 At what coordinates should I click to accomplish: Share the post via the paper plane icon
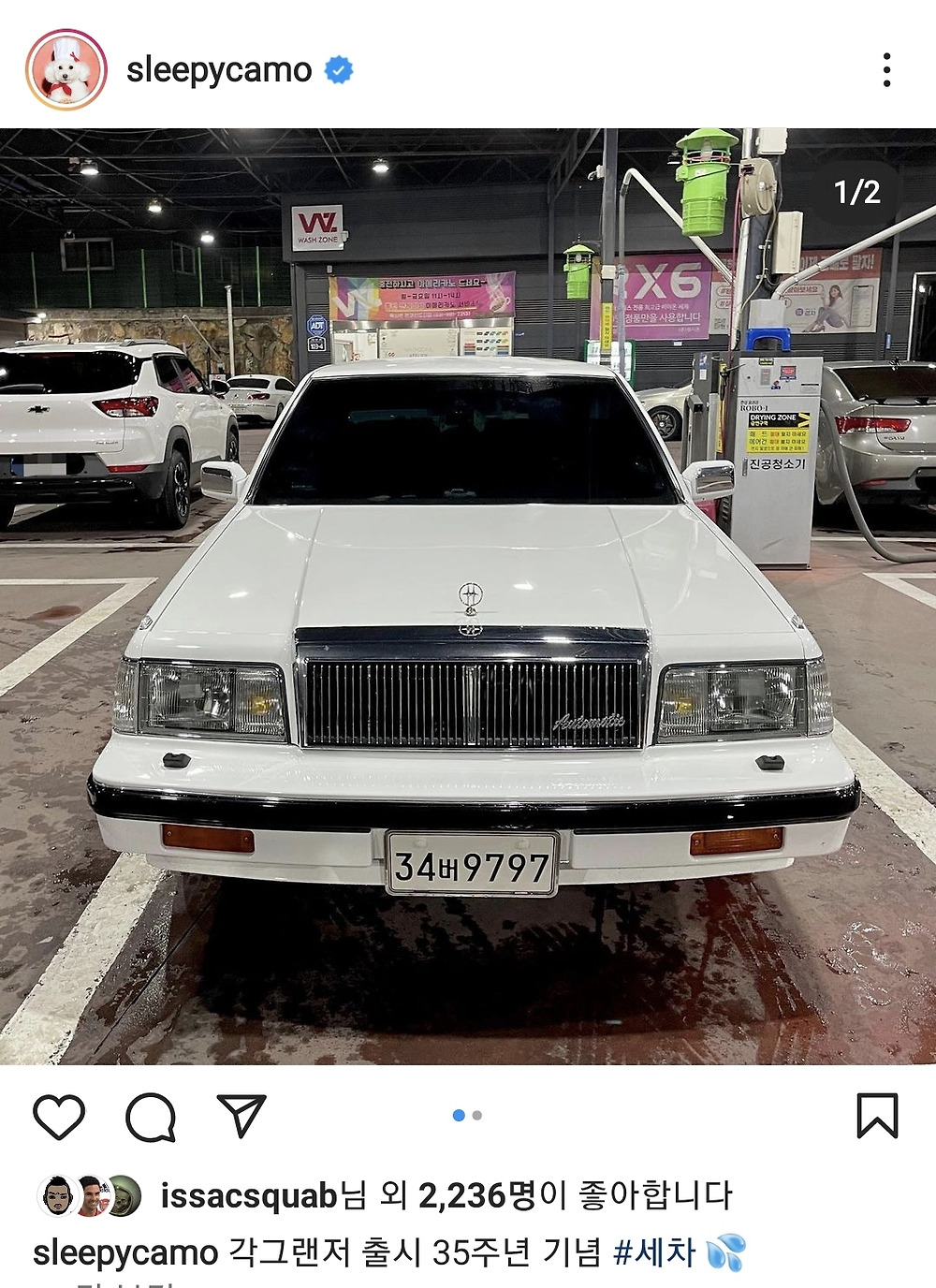click(241, 1116)
